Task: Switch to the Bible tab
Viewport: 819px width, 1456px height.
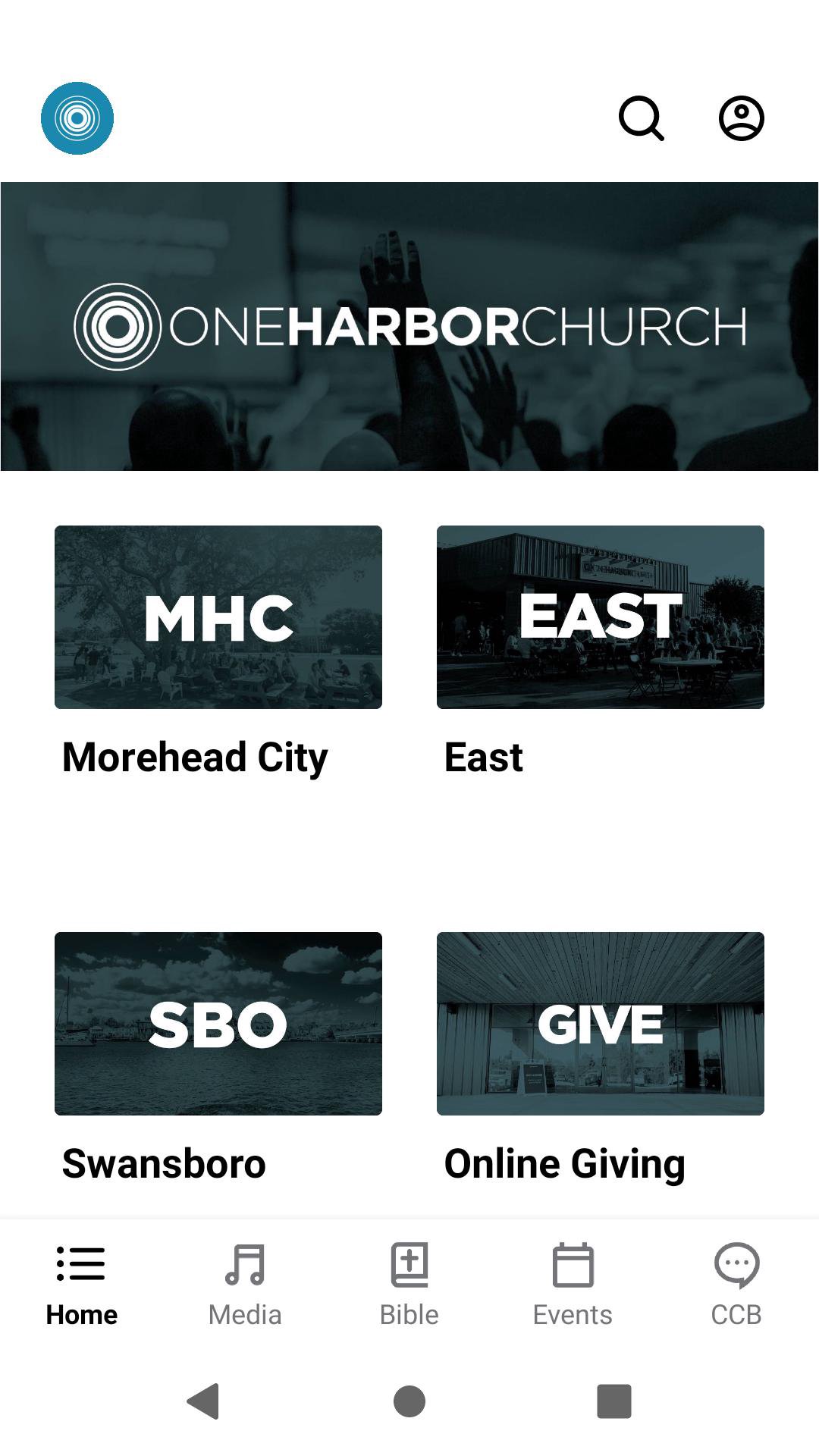Action: [x=409, y=1285]
